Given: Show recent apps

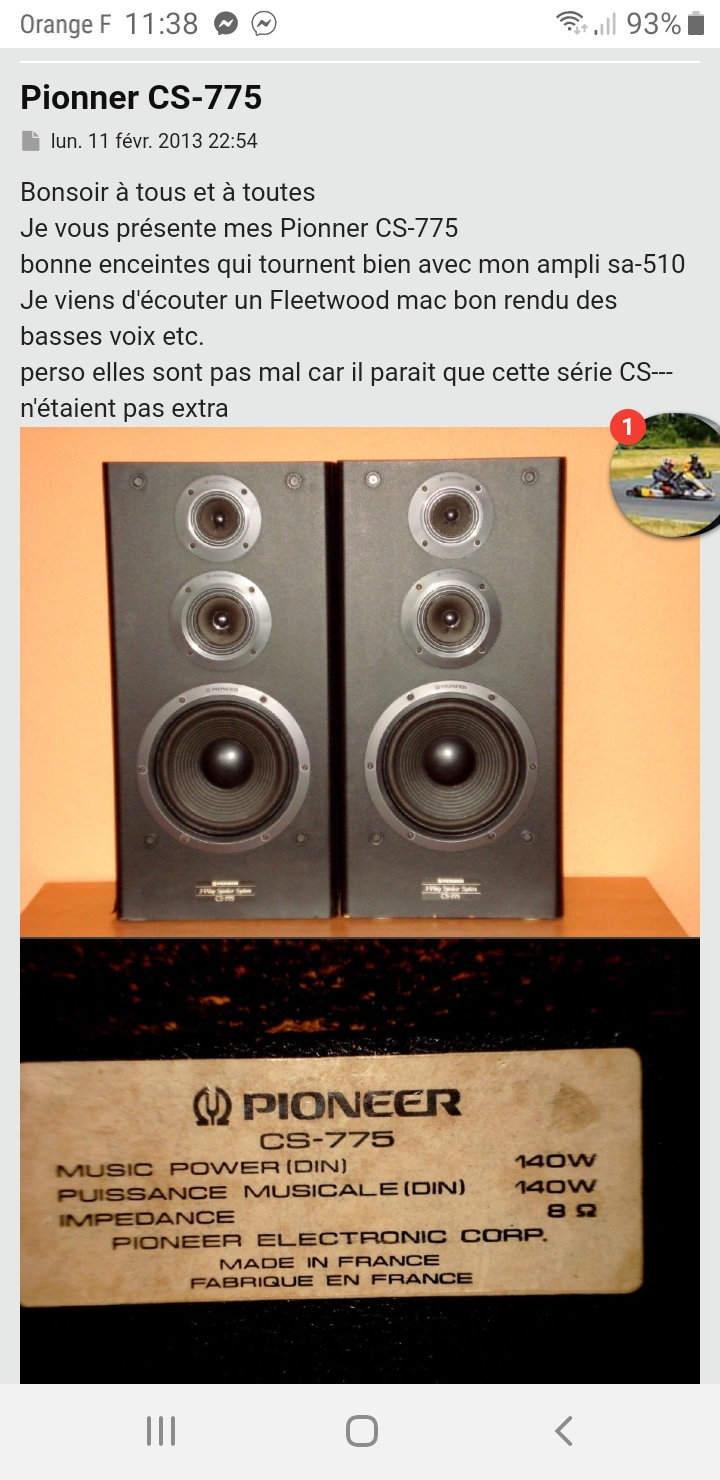Looking at the screenshot, I should [x=160, y=1431].
